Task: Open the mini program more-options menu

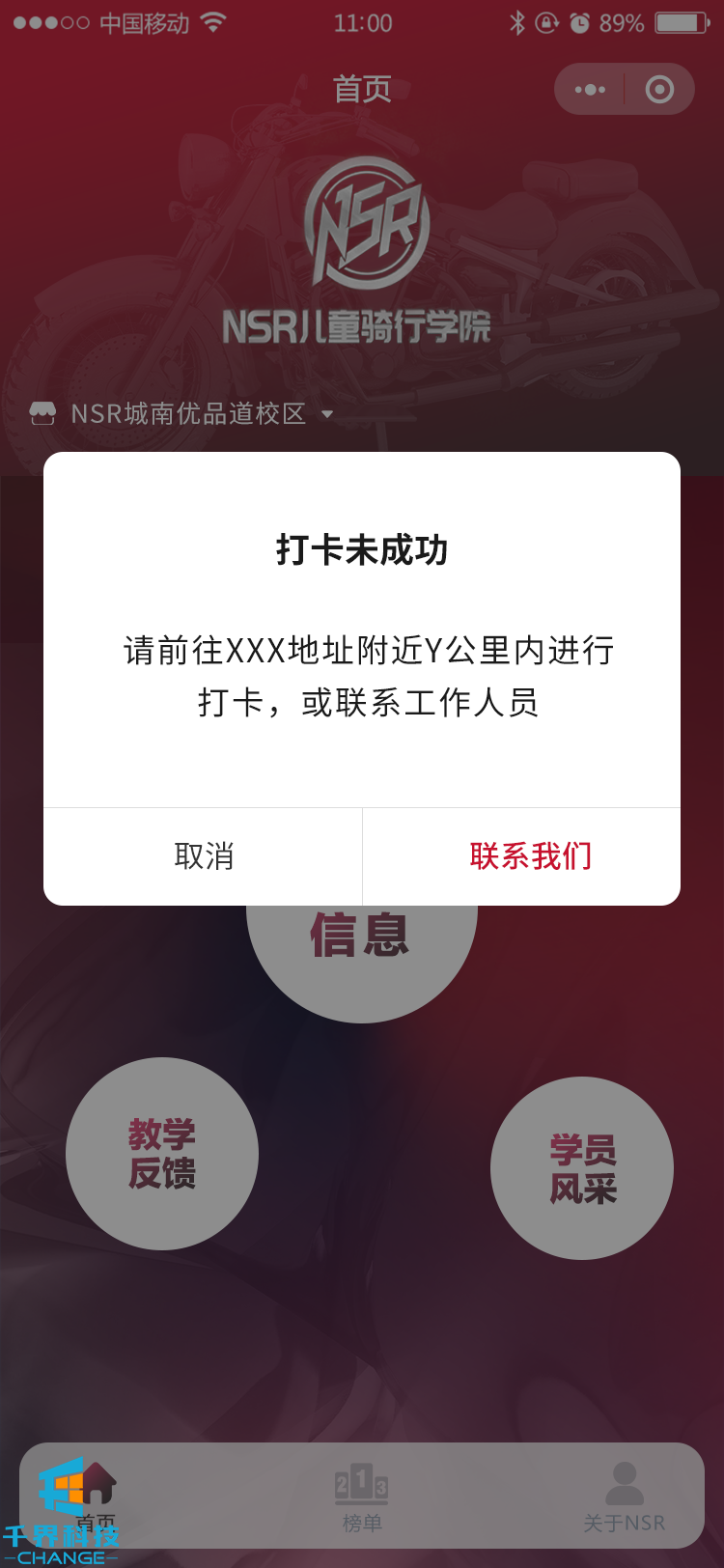Action: coord(590,90)
